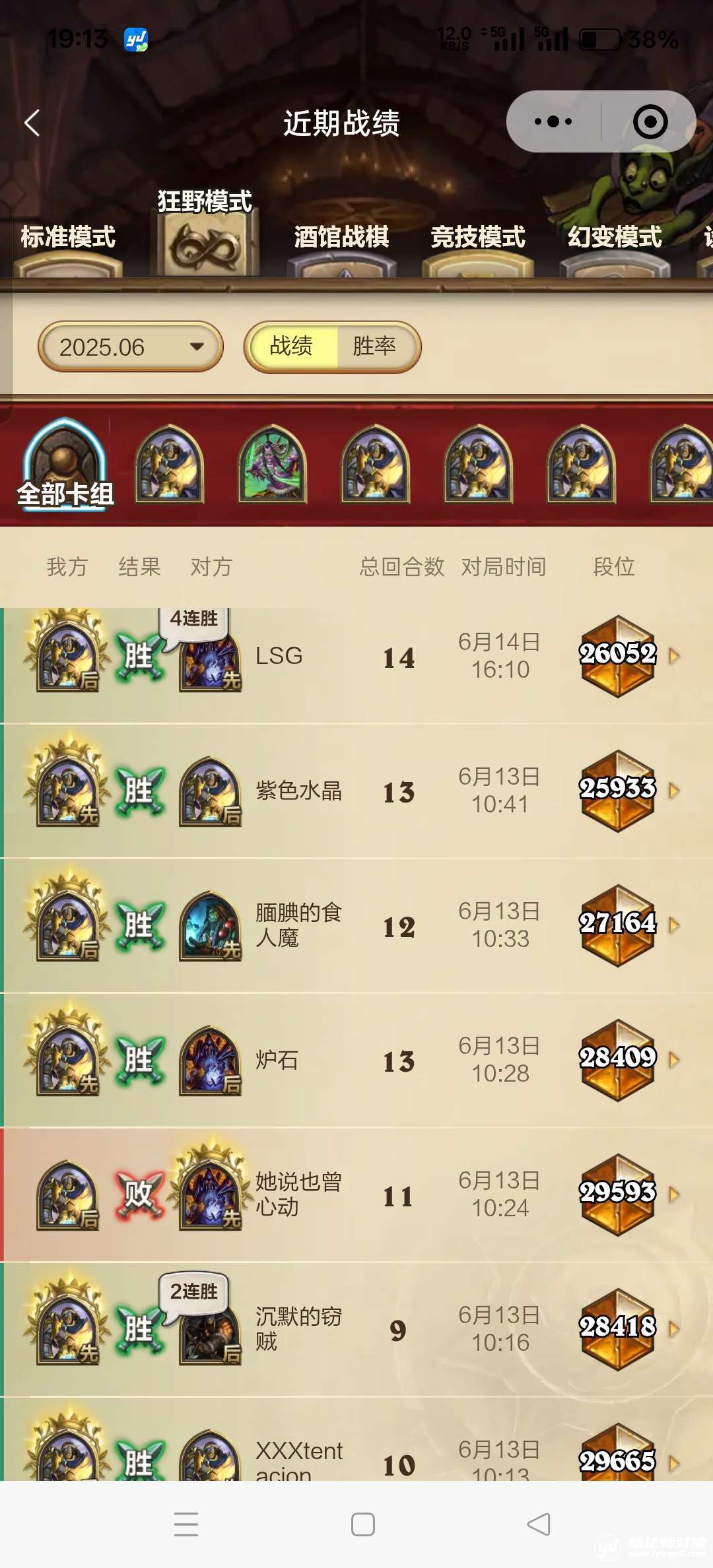Switch to the 竞技模式 tab
Viewport: 713px width, 1568px height.
(x=478, y=238)
